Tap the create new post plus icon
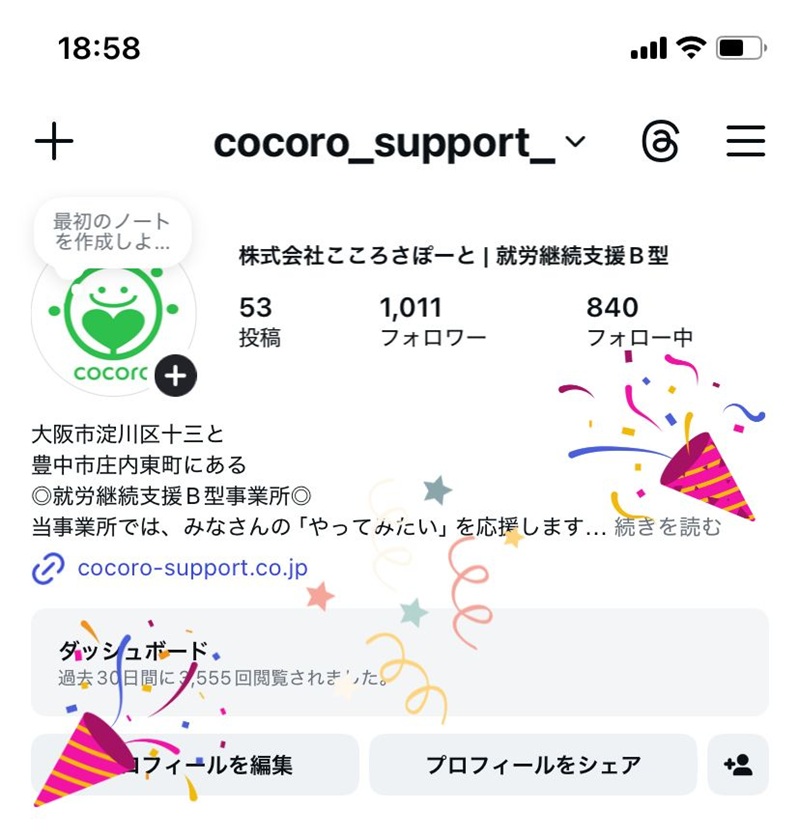 [55, 142]
